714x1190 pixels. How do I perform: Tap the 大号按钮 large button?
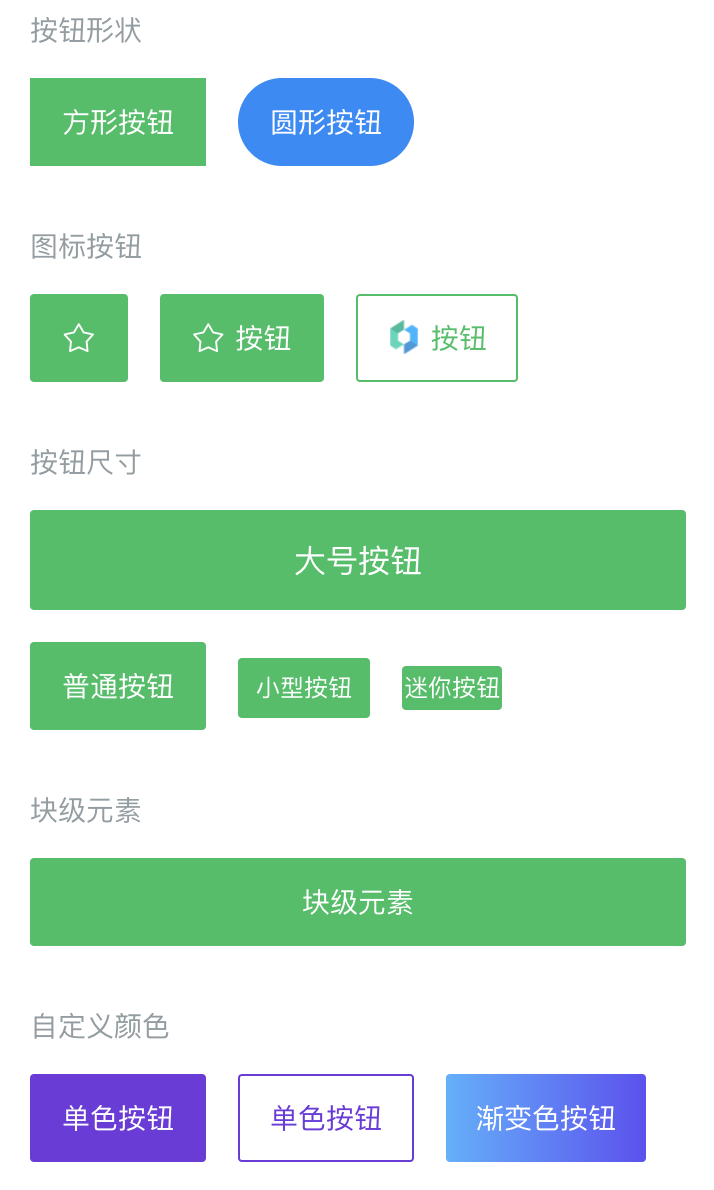point(358,560)
